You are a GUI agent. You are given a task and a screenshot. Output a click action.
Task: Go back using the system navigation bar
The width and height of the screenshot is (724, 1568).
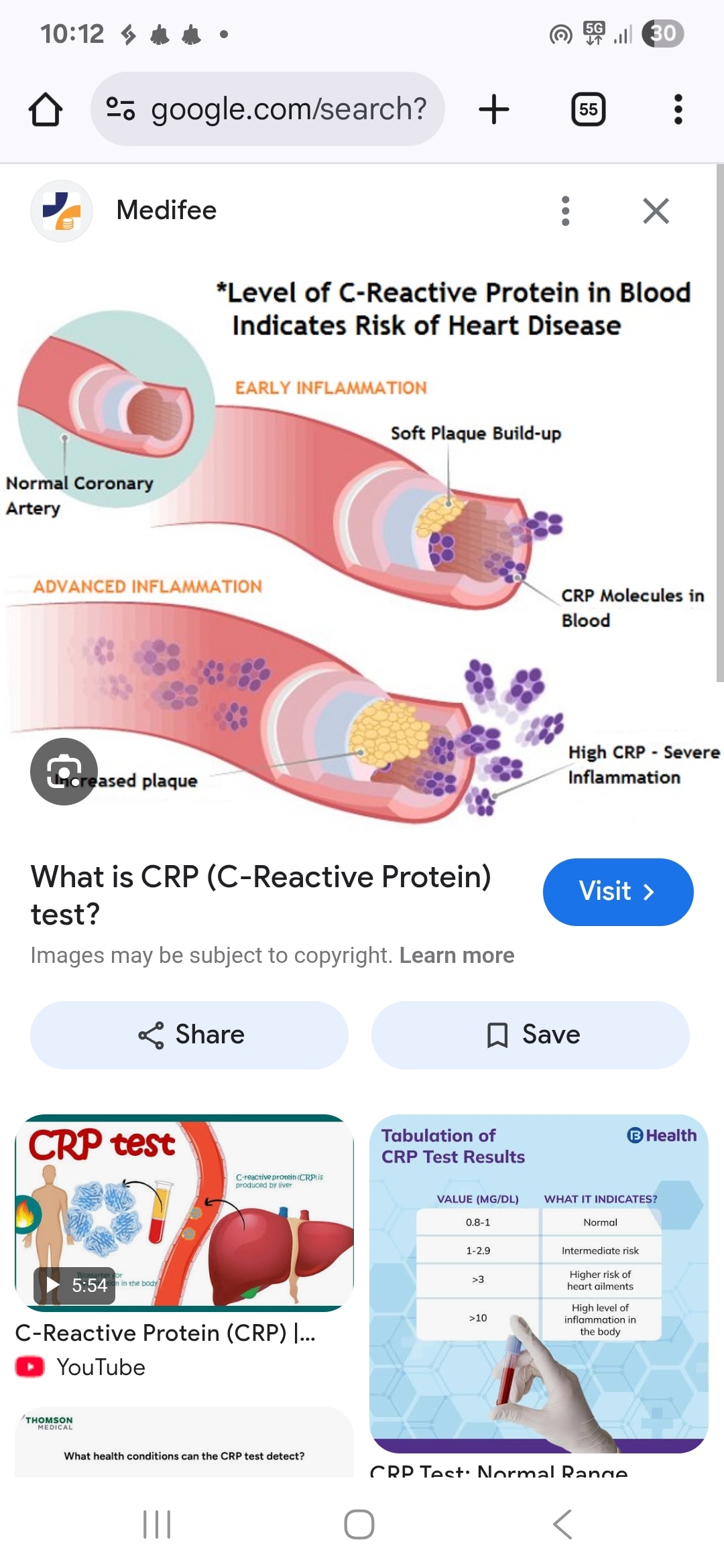click(562, 1524)
